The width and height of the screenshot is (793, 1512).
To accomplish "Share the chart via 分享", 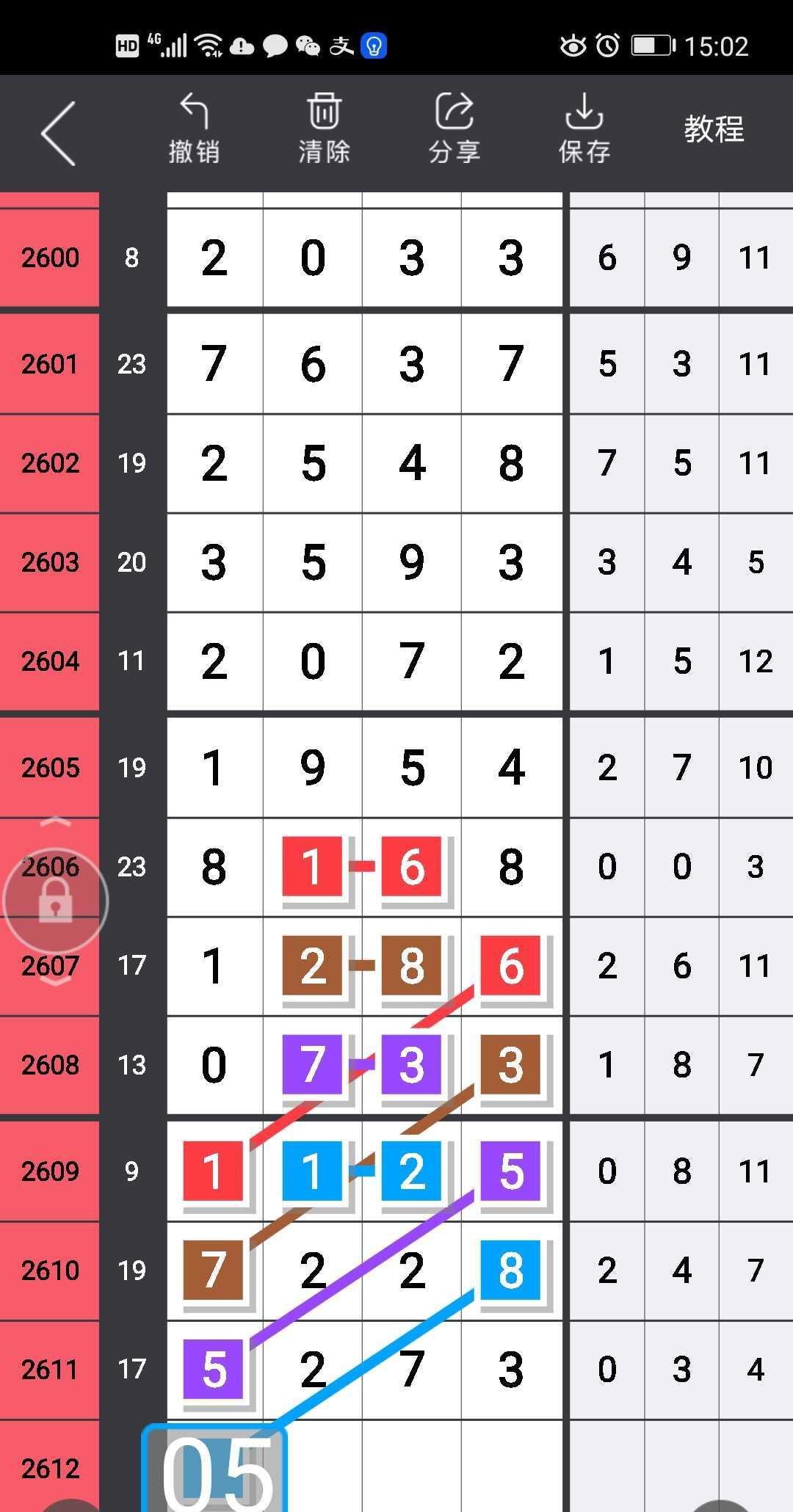I will (x=455, y=129).
